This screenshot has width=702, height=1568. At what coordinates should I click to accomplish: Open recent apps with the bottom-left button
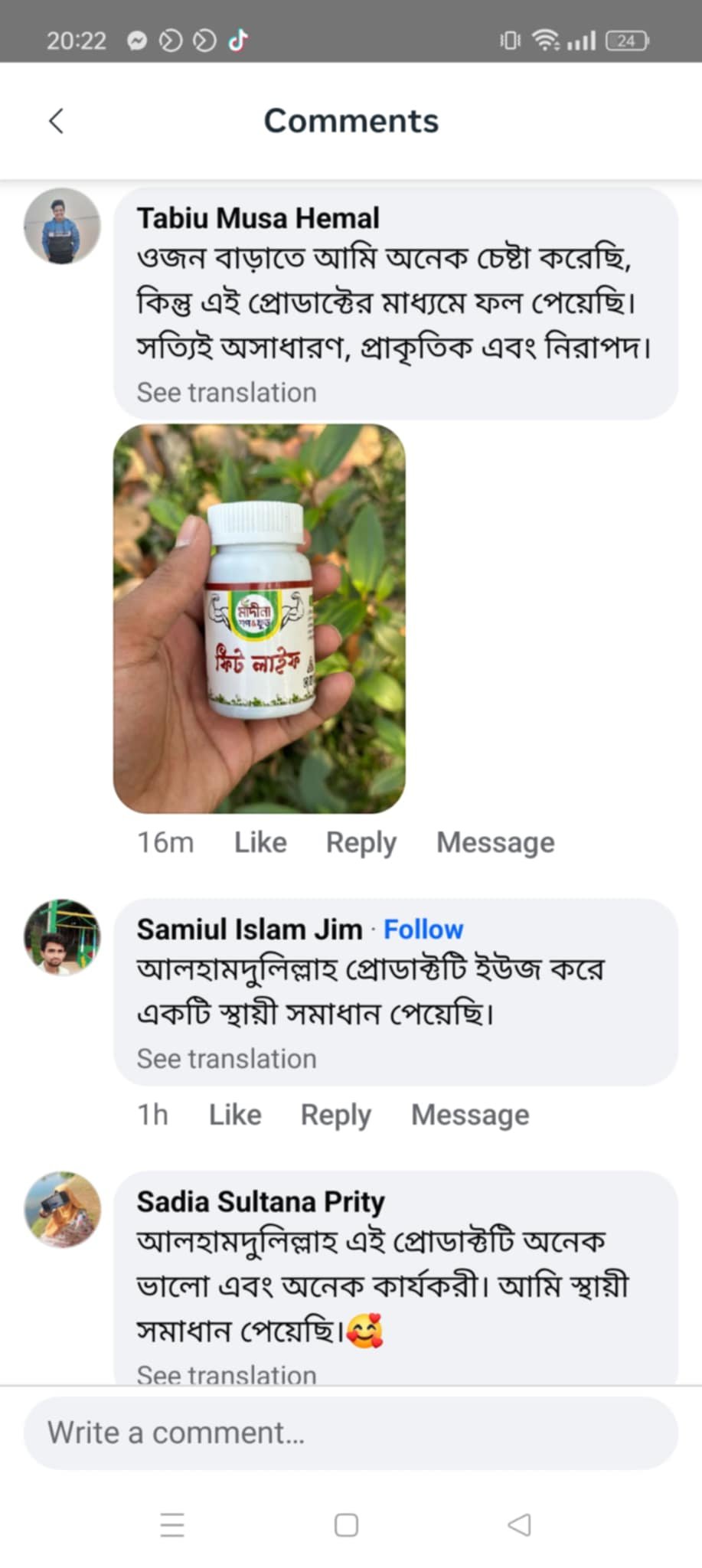pyautogui.click(x=172, y=1525)
